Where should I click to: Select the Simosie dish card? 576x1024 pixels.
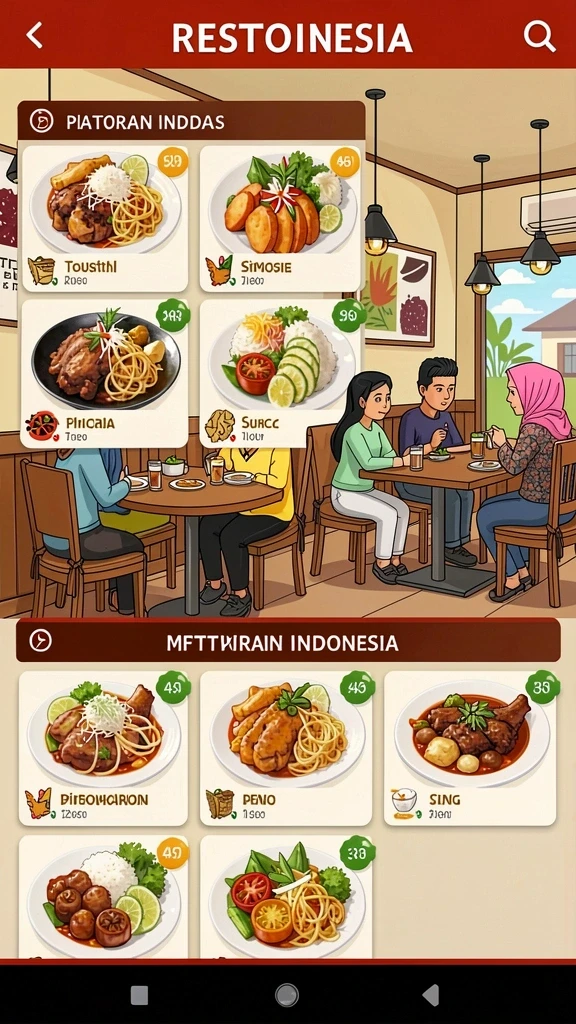point(281,218)
